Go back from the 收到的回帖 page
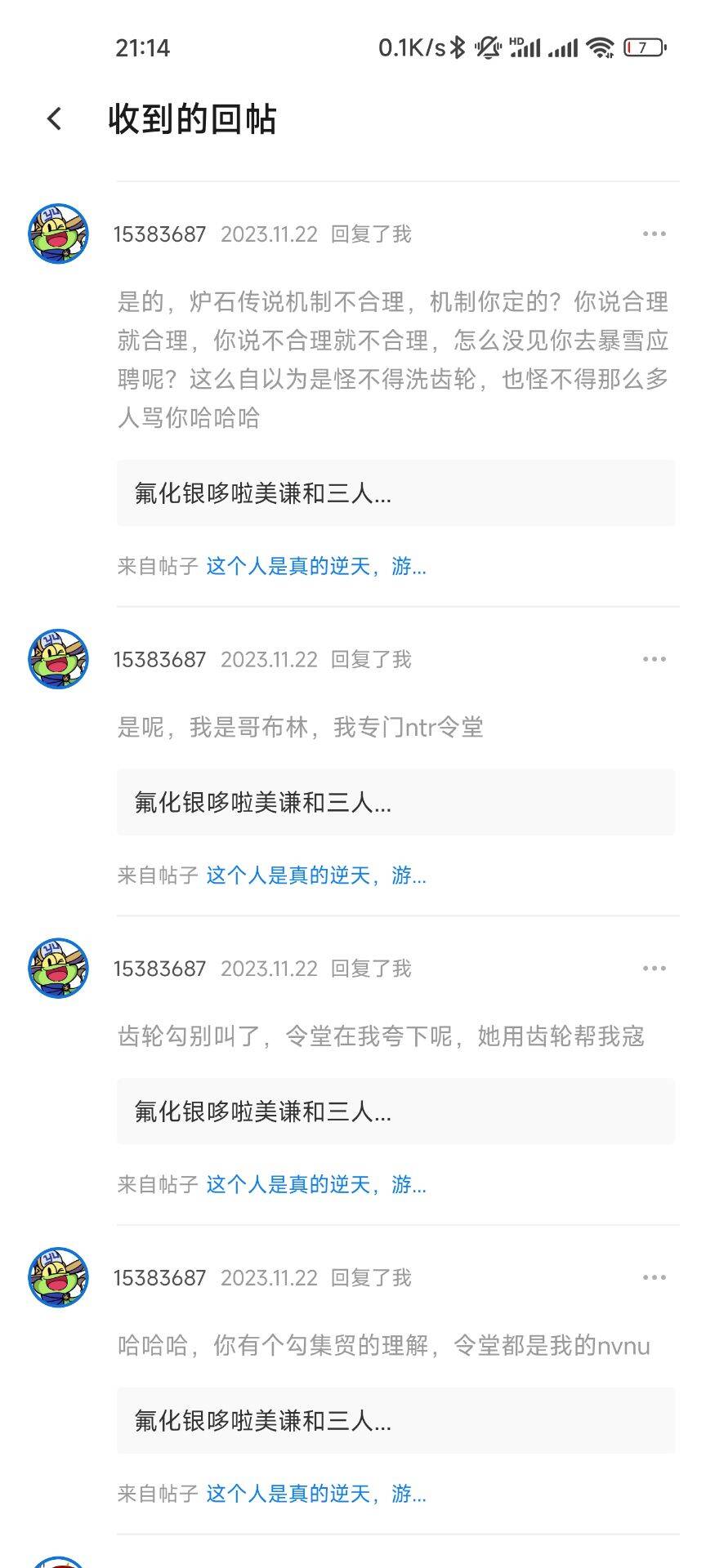This screenshot has width=706, height=1568. tap(54, 119)
